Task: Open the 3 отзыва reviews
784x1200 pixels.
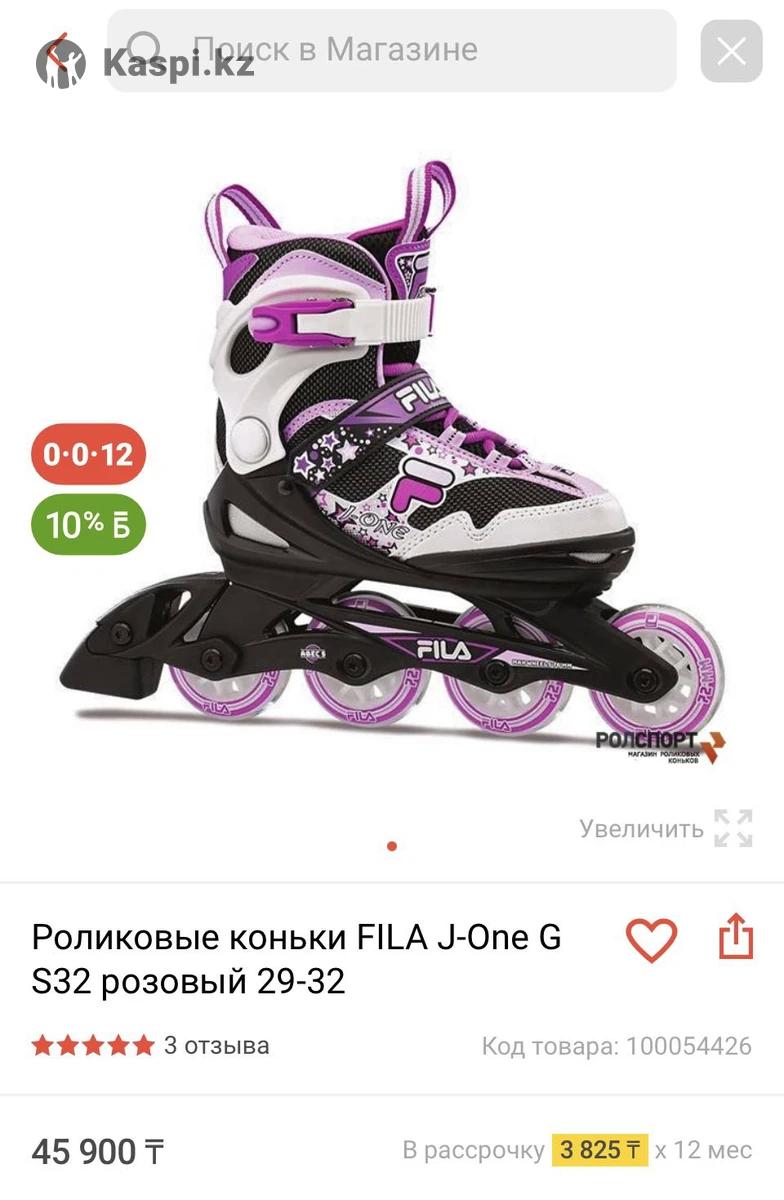Action: (x=216, y=1046)
